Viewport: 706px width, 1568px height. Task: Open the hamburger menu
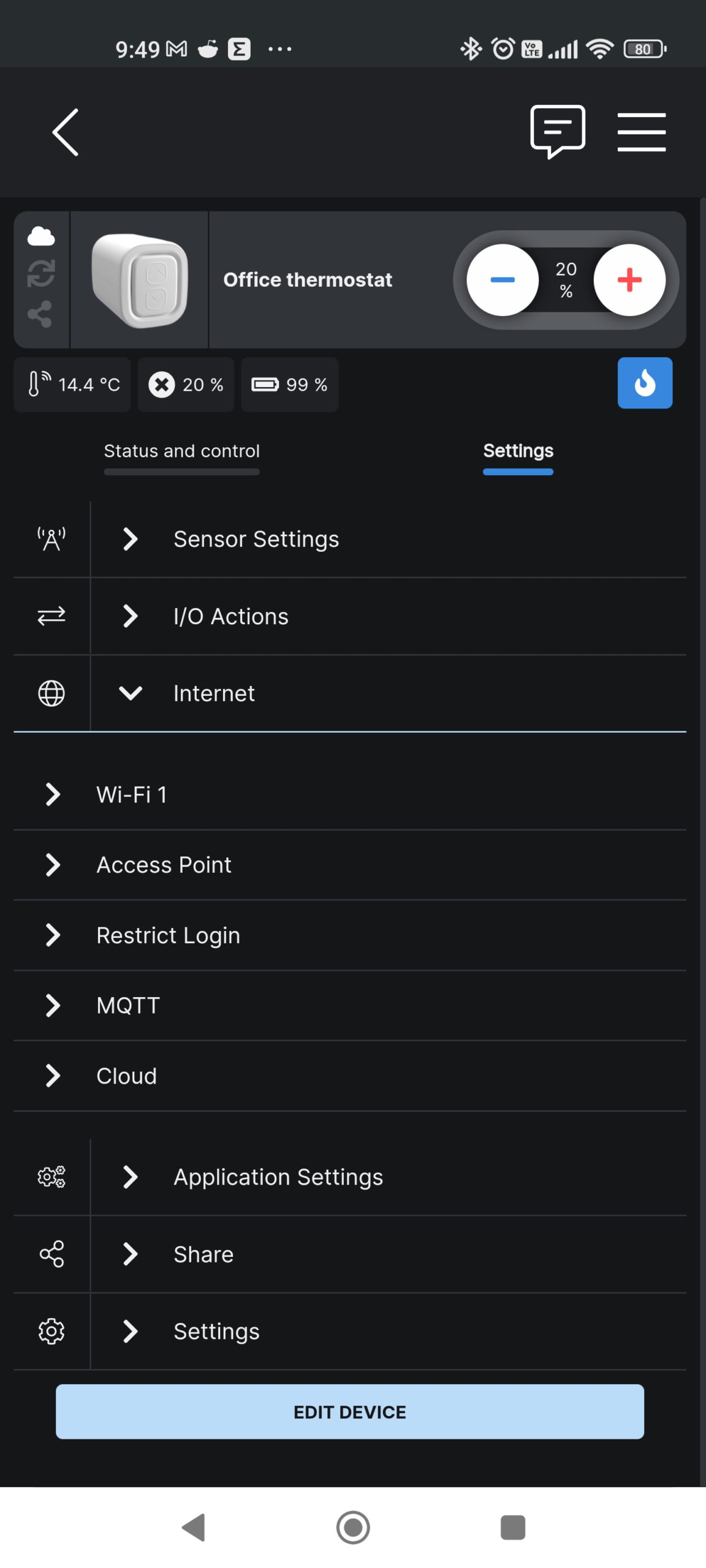pyautogui.click(x=641, y=132)
